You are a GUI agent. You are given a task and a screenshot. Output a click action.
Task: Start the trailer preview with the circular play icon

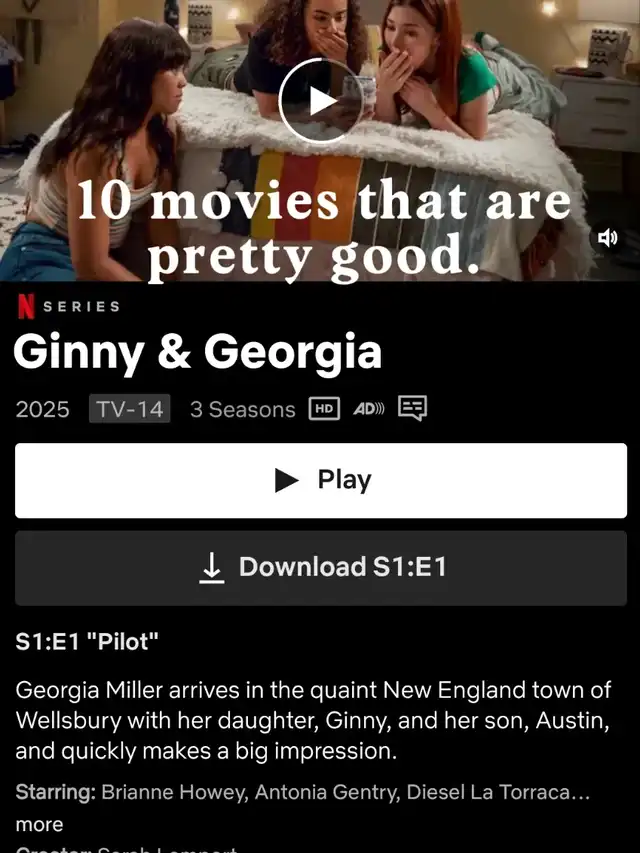[x=320, y=101]
